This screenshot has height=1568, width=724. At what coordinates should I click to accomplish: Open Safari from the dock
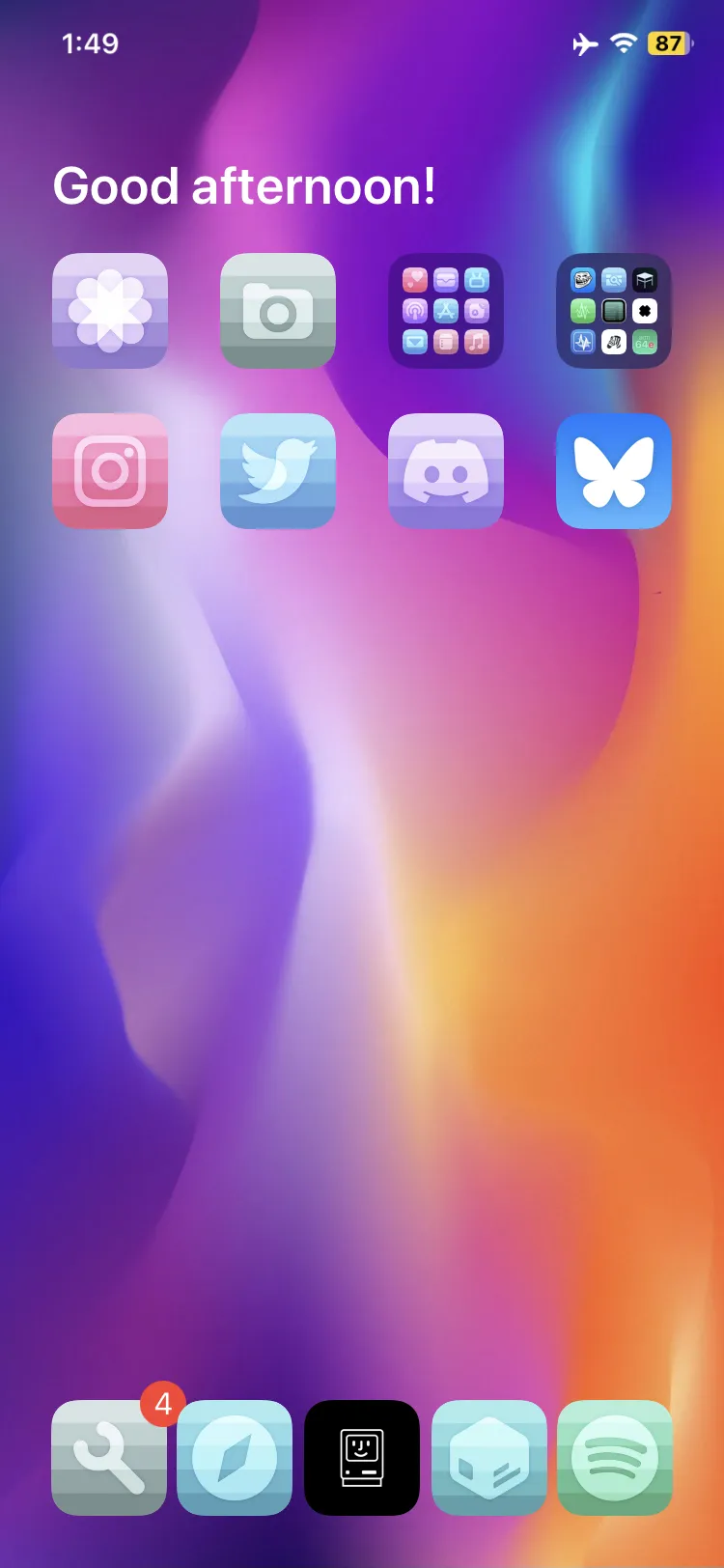tap(235, 1458)
